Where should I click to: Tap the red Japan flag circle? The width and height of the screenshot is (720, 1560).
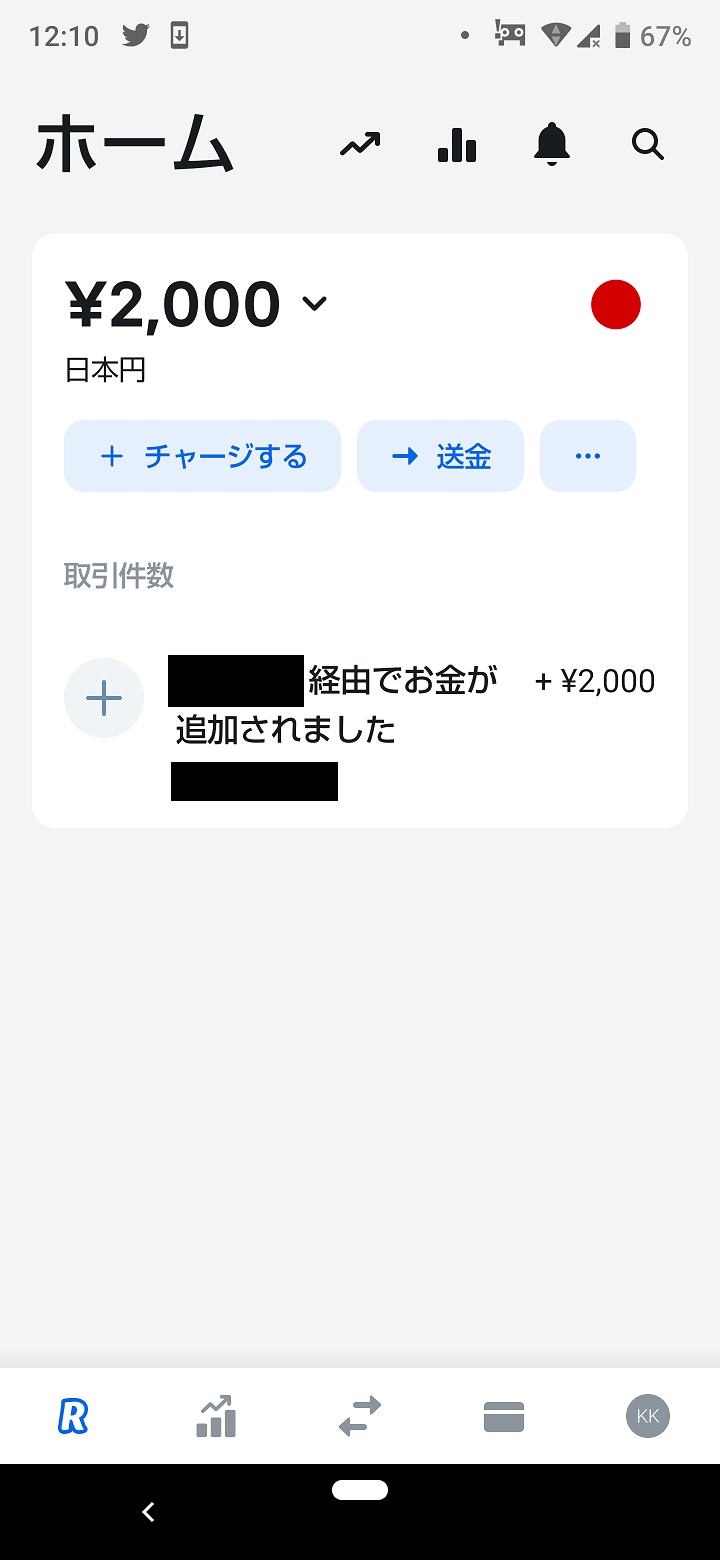(616, 305)
